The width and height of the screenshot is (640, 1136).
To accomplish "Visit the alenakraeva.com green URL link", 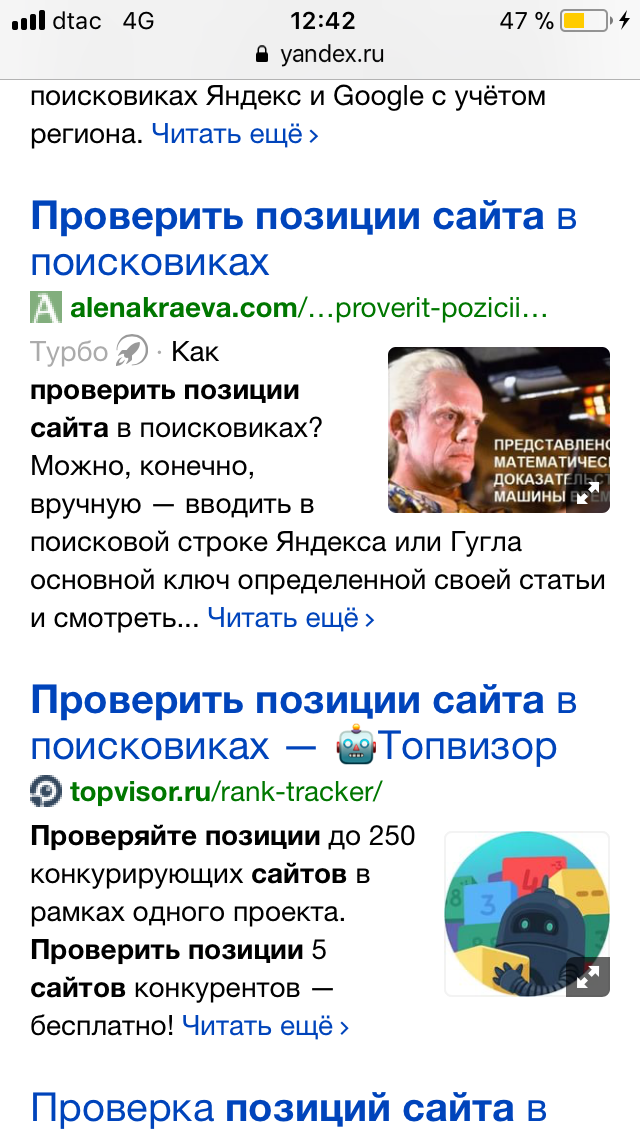I will 308,308.
